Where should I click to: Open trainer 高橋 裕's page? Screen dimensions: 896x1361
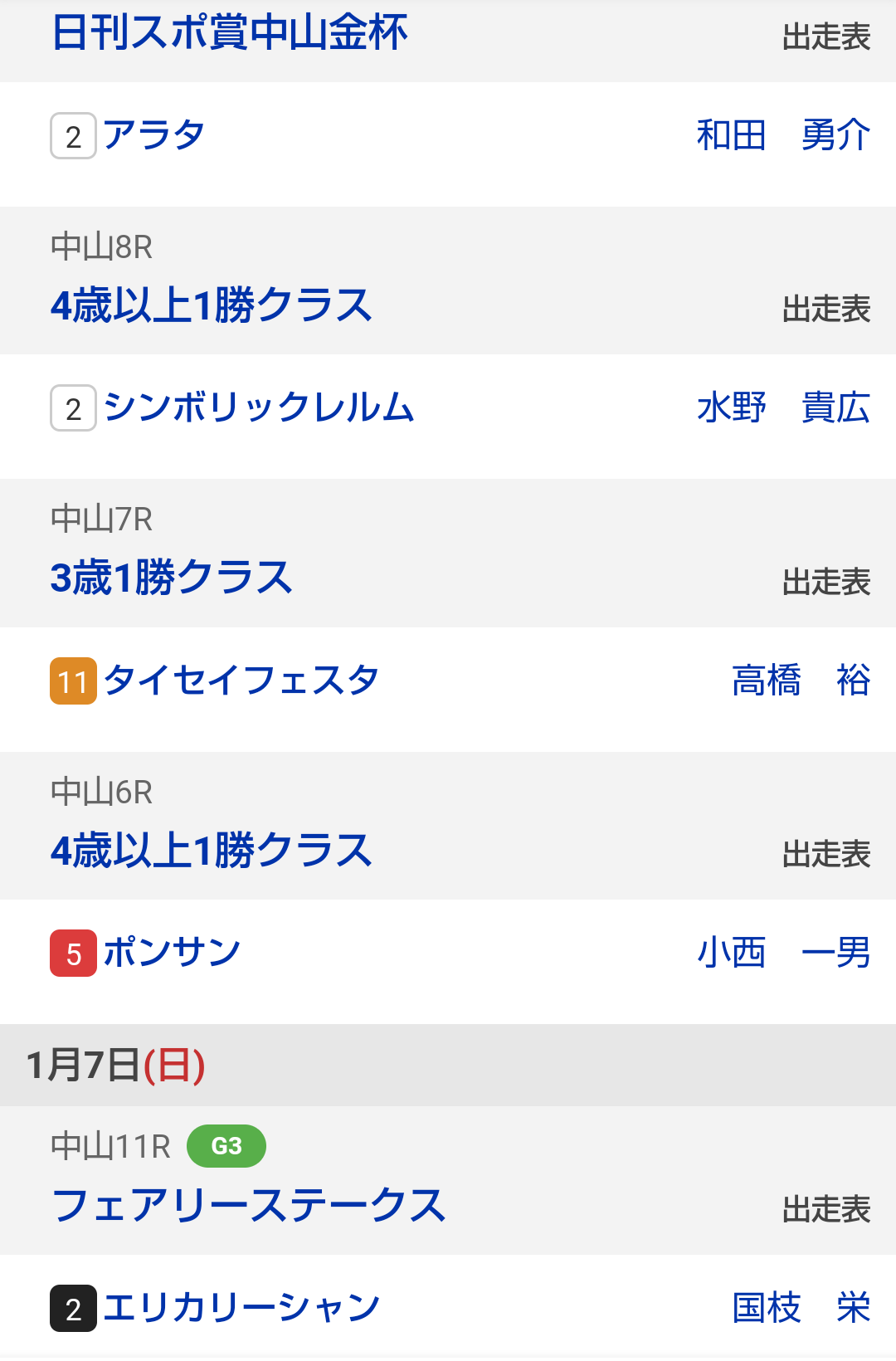(x=800, y=680)
